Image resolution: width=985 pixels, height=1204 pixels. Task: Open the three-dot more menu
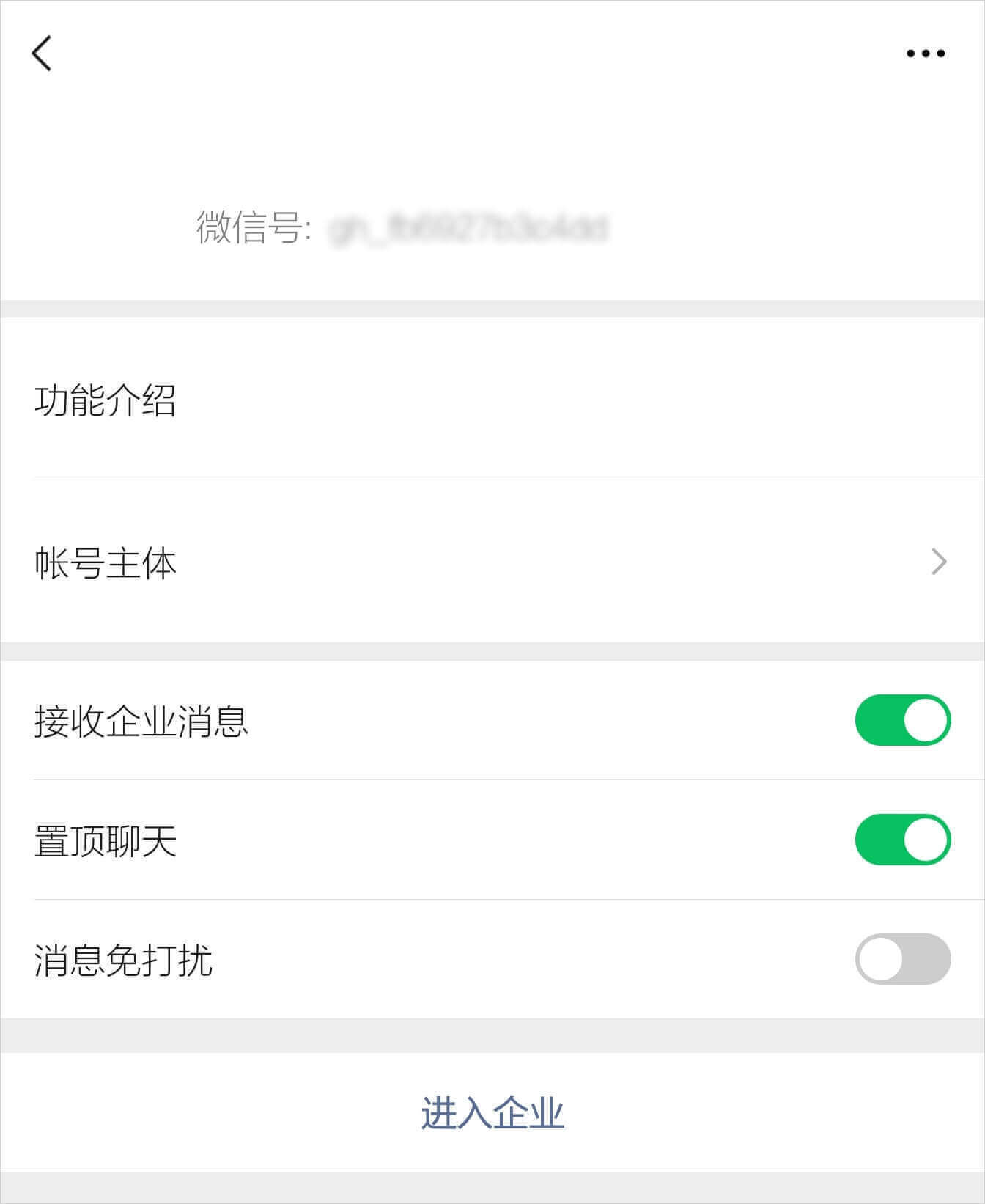click(925, 54)
